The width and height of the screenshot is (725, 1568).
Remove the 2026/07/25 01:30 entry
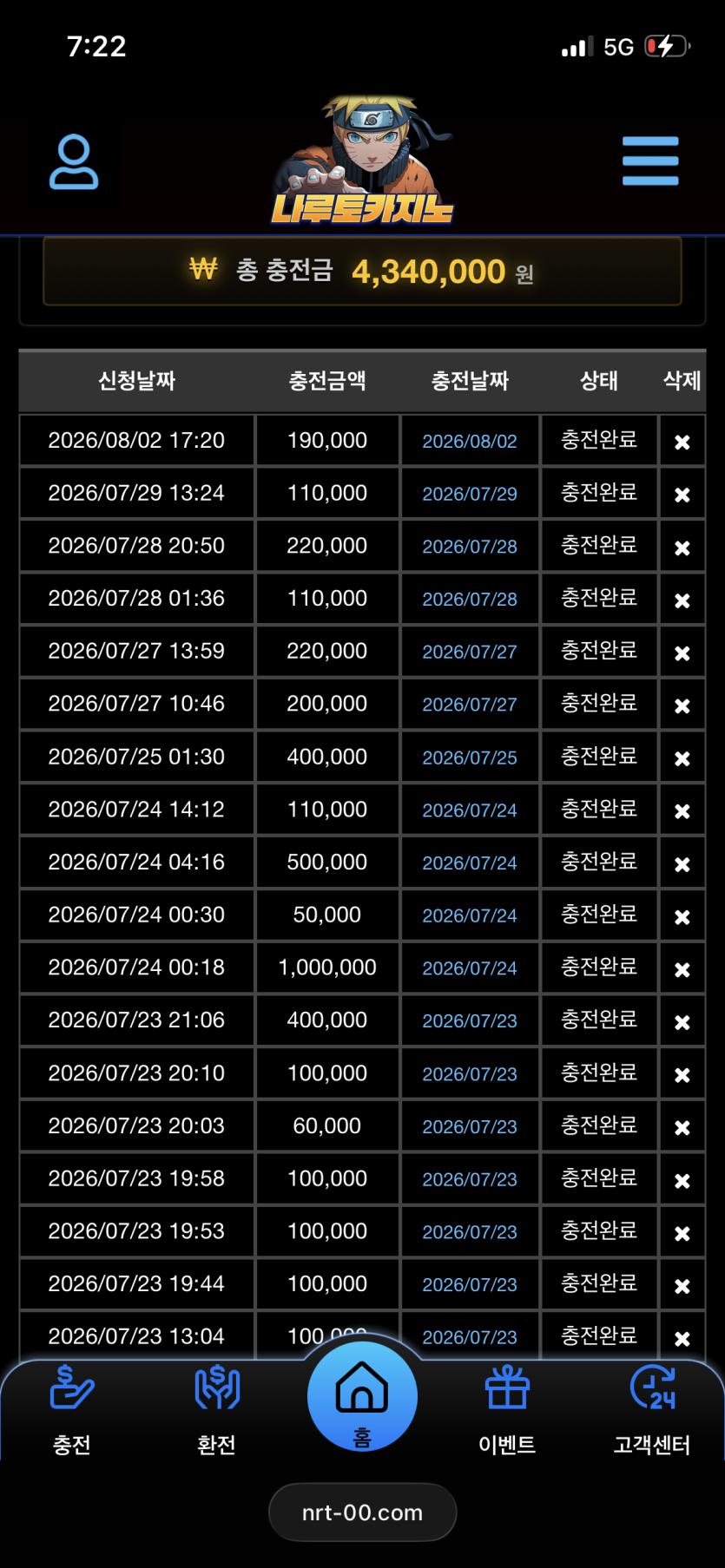[x=682, y=758]
